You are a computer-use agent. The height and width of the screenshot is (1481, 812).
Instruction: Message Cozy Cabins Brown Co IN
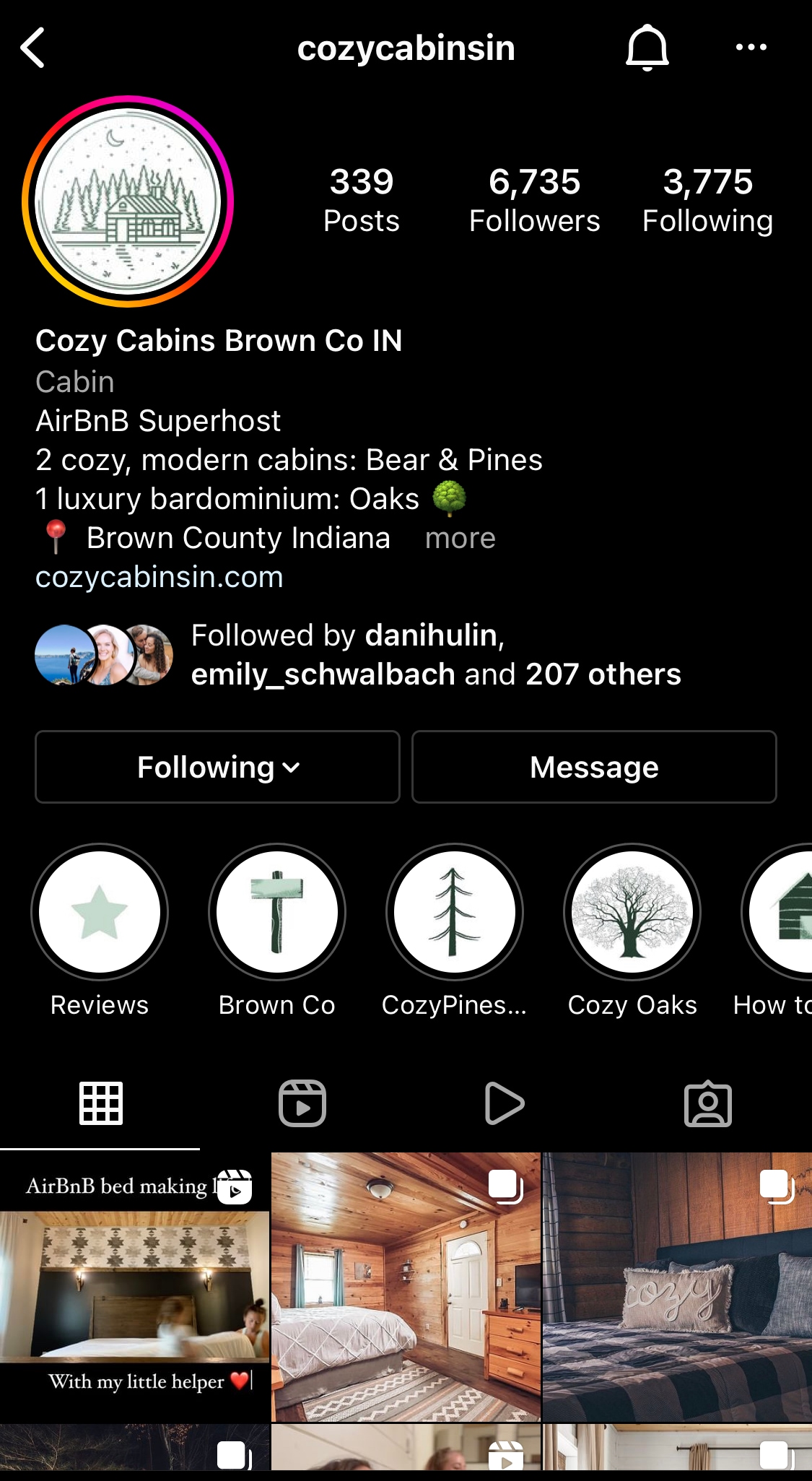point(594,767)
